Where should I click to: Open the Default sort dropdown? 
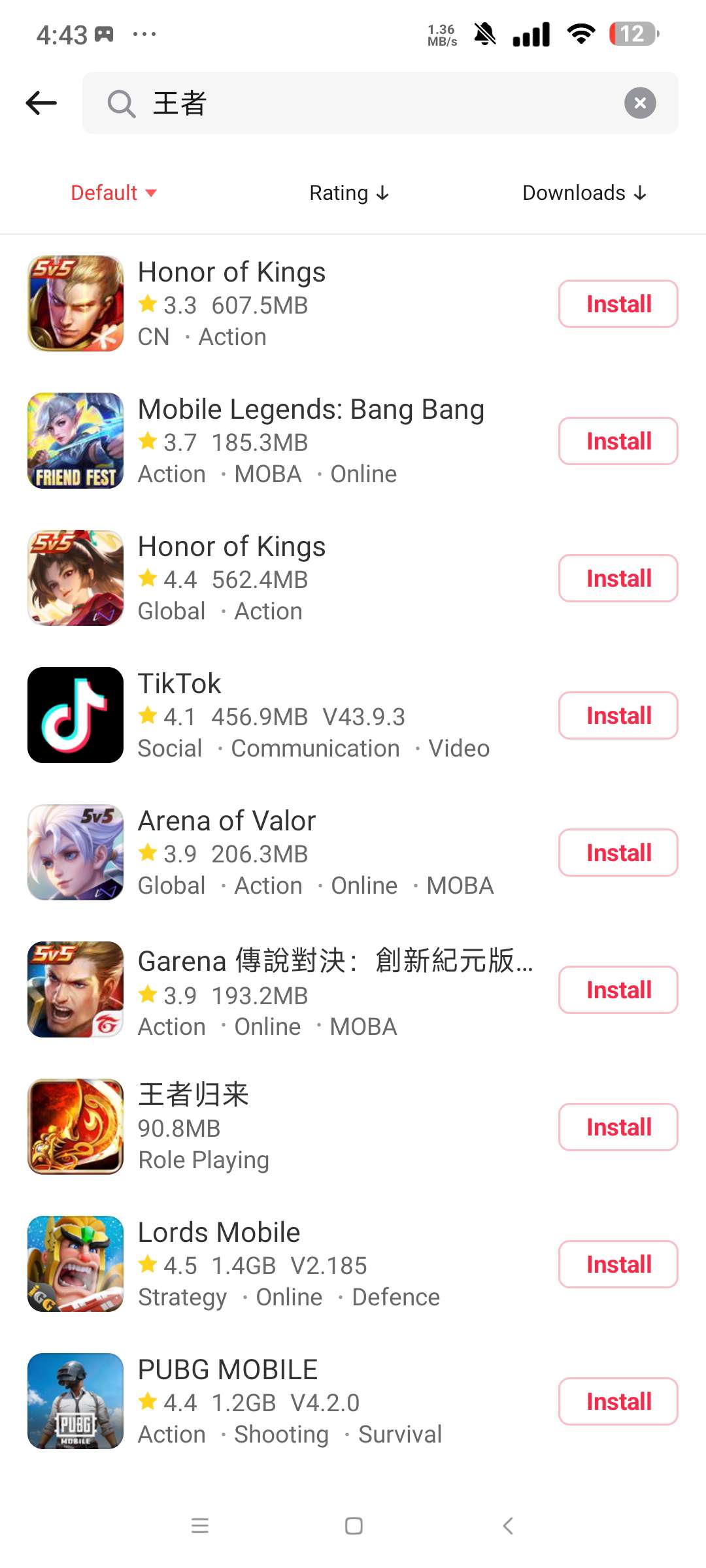[x=112, y=193]
